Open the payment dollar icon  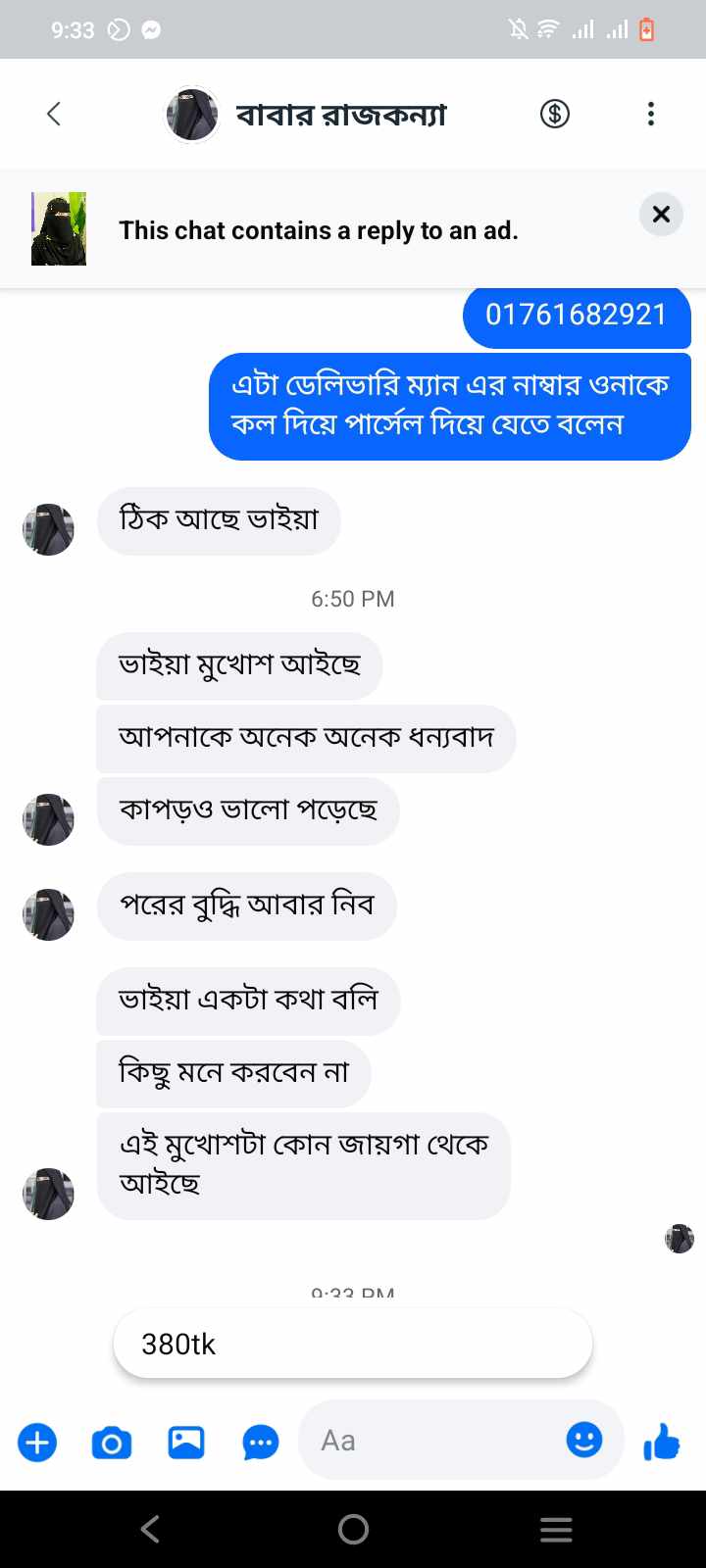[x=555, y=114]
